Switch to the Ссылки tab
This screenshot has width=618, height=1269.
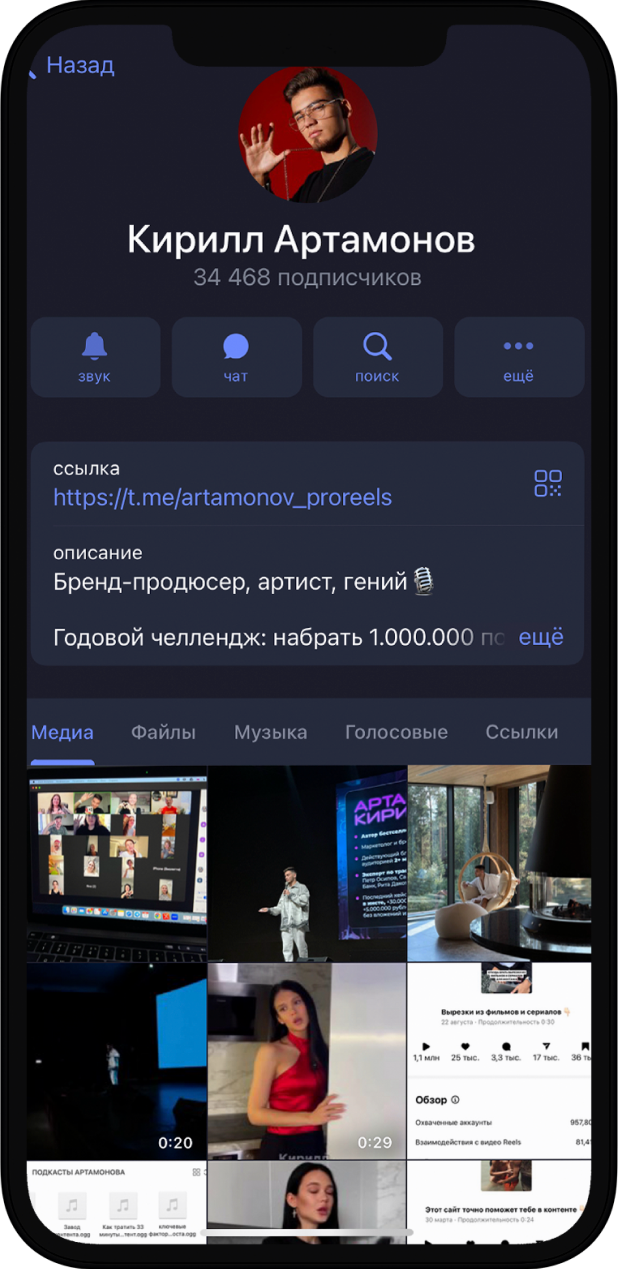pos(521,732)
